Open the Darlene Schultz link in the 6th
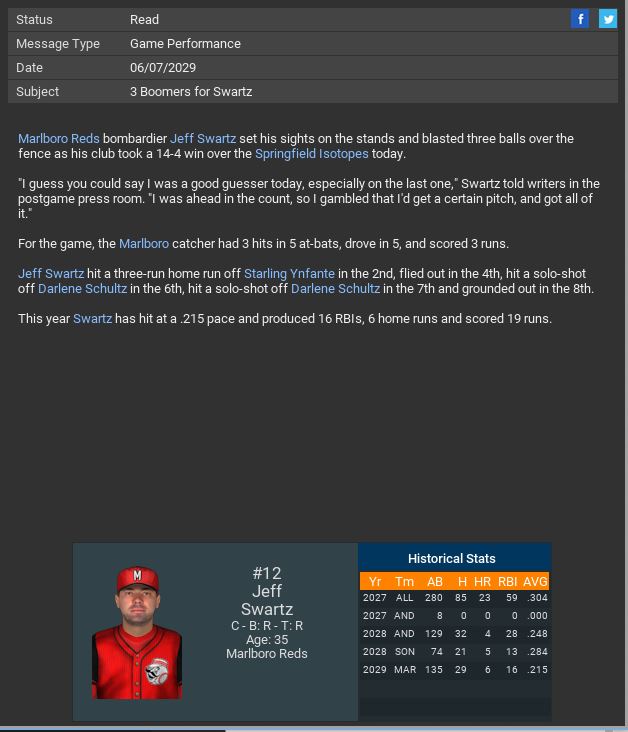The width and height of the screenshot is (628, 732). [x=82, y=289]
